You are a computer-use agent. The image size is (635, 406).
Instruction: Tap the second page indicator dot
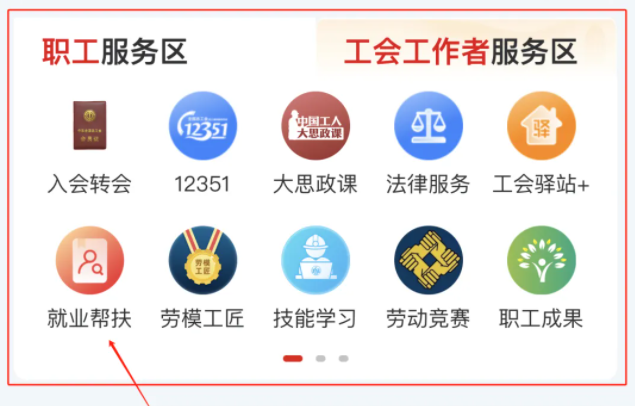320,358
